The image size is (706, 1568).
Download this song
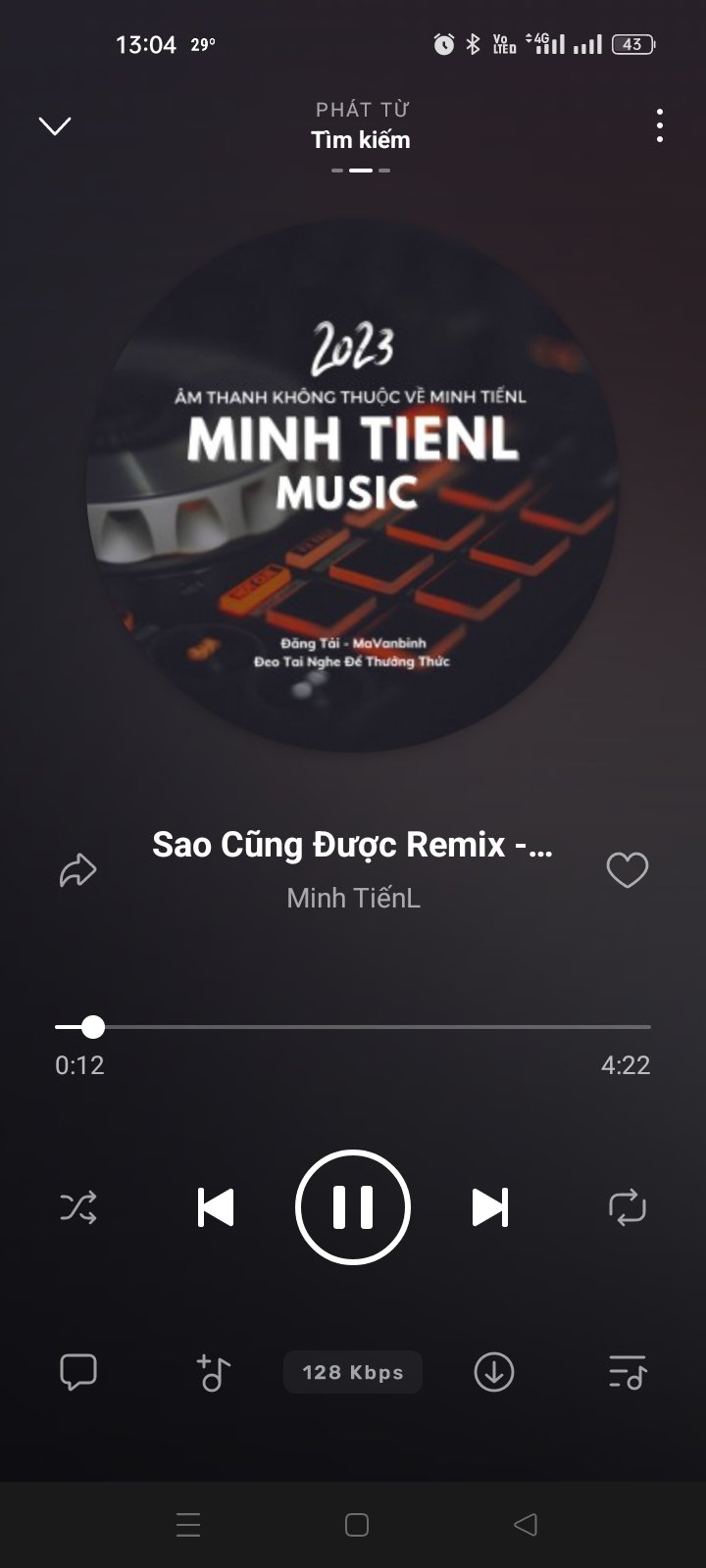(494, 1372)
